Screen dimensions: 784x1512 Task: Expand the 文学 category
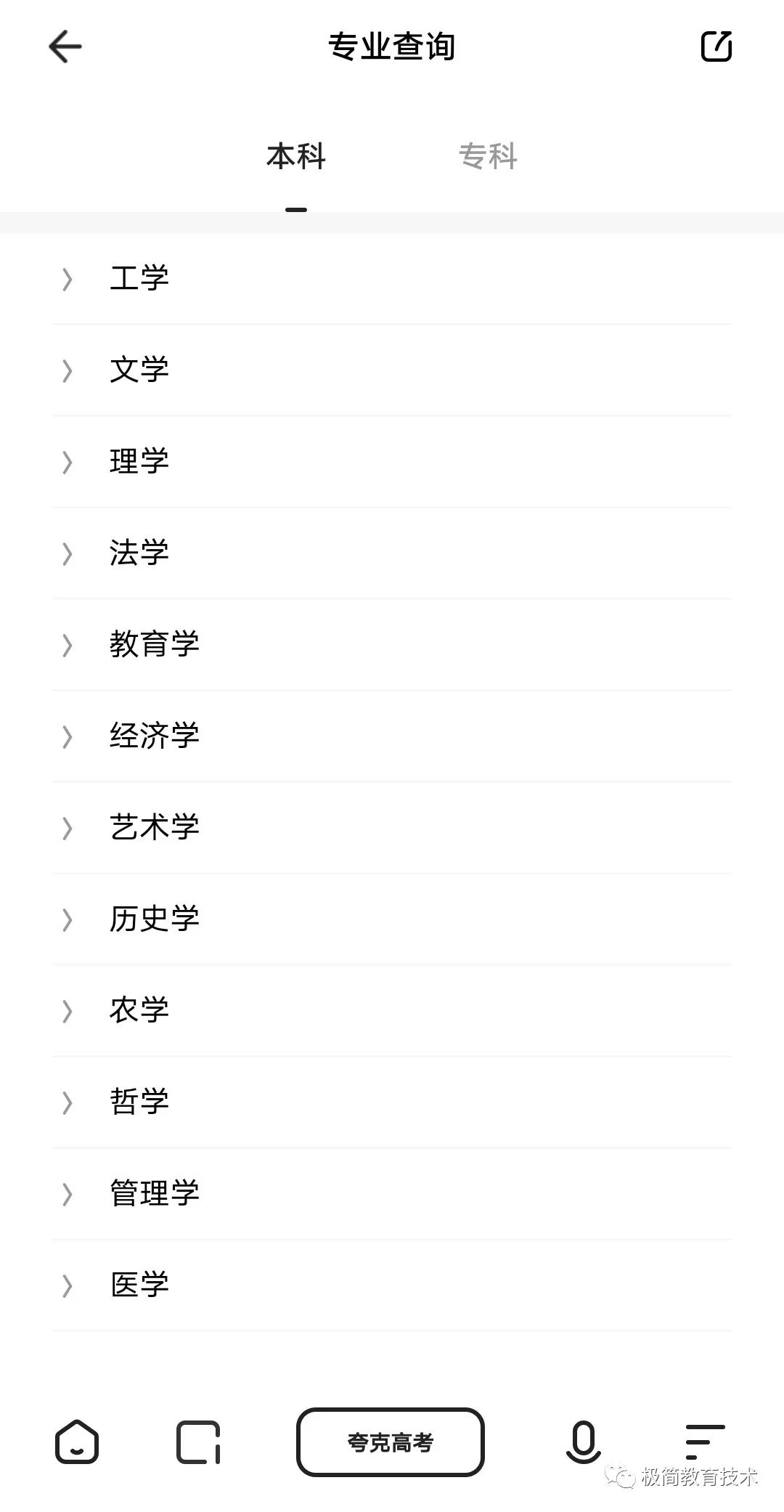click(x=392, y=370)
